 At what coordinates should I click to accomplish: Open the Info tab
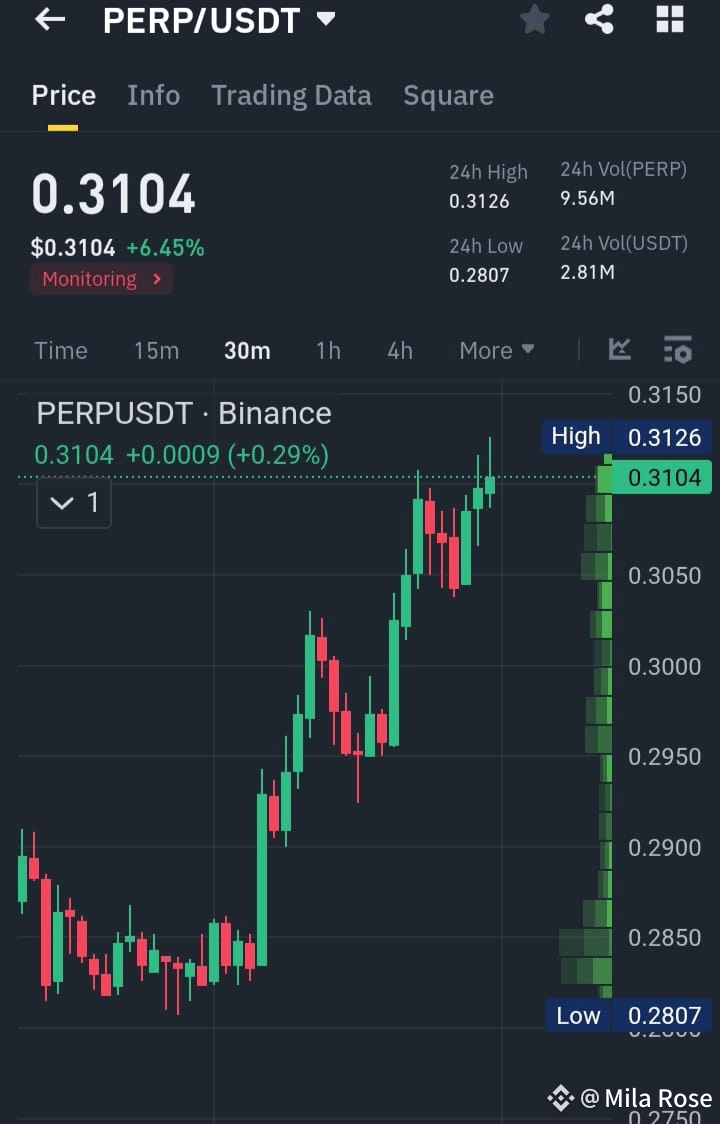[153, 95]
